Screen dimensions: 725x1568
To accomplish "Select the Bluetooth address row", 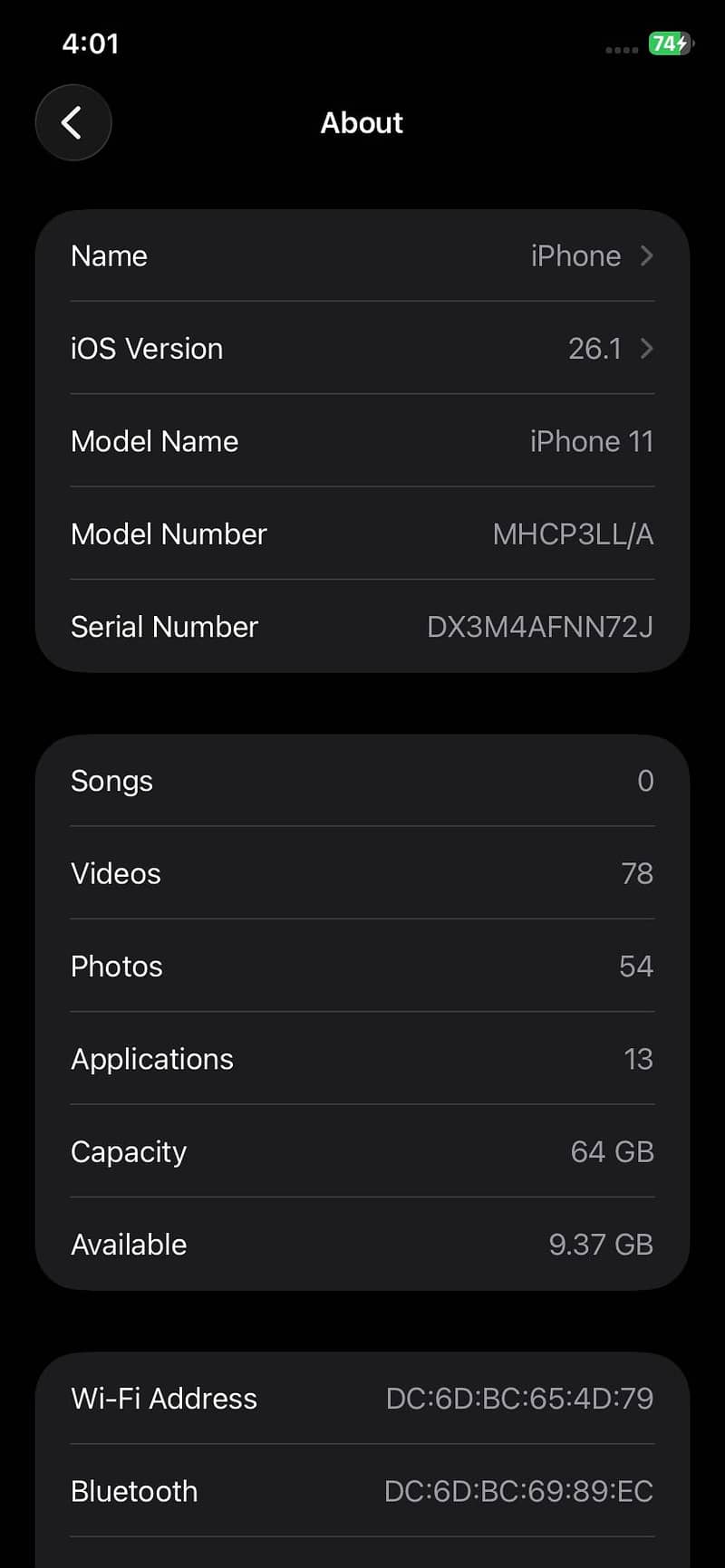I will (x=362, y=1491).
